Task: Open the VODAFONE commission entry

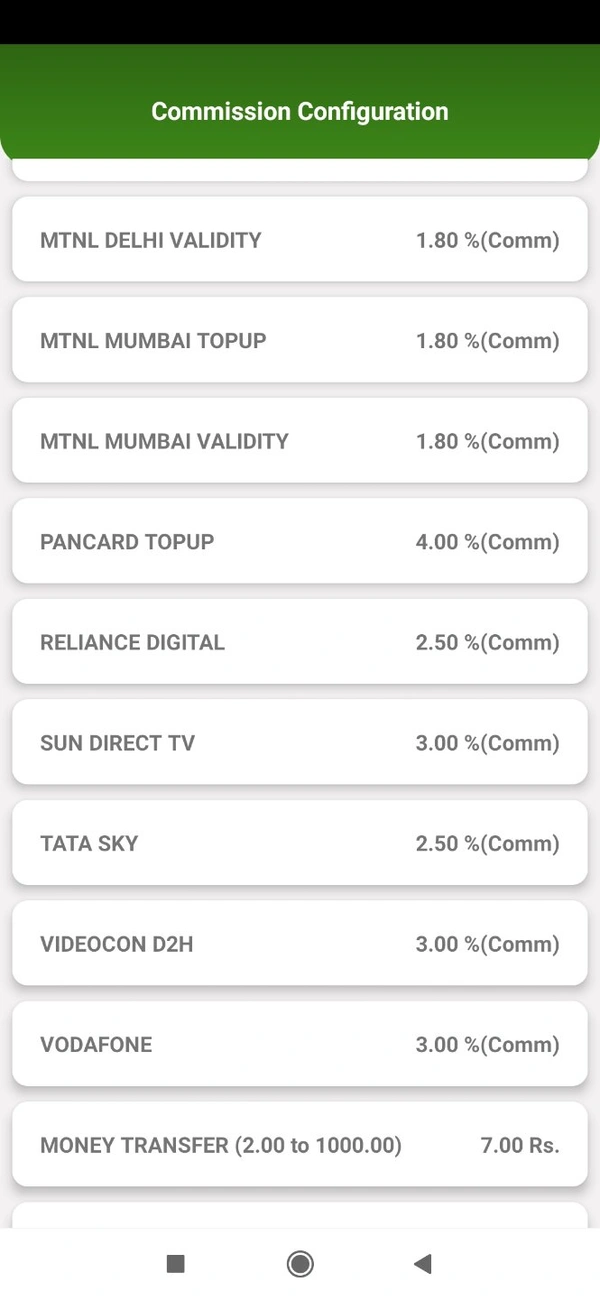Action: click(x=299, y=1044)
